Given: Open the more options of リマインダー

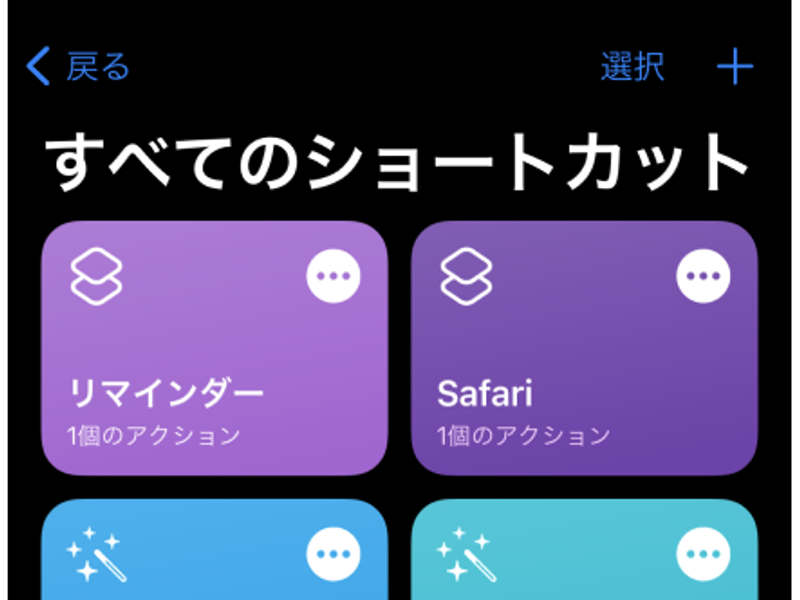Looking at the screenshot, I should coord(333,275).
